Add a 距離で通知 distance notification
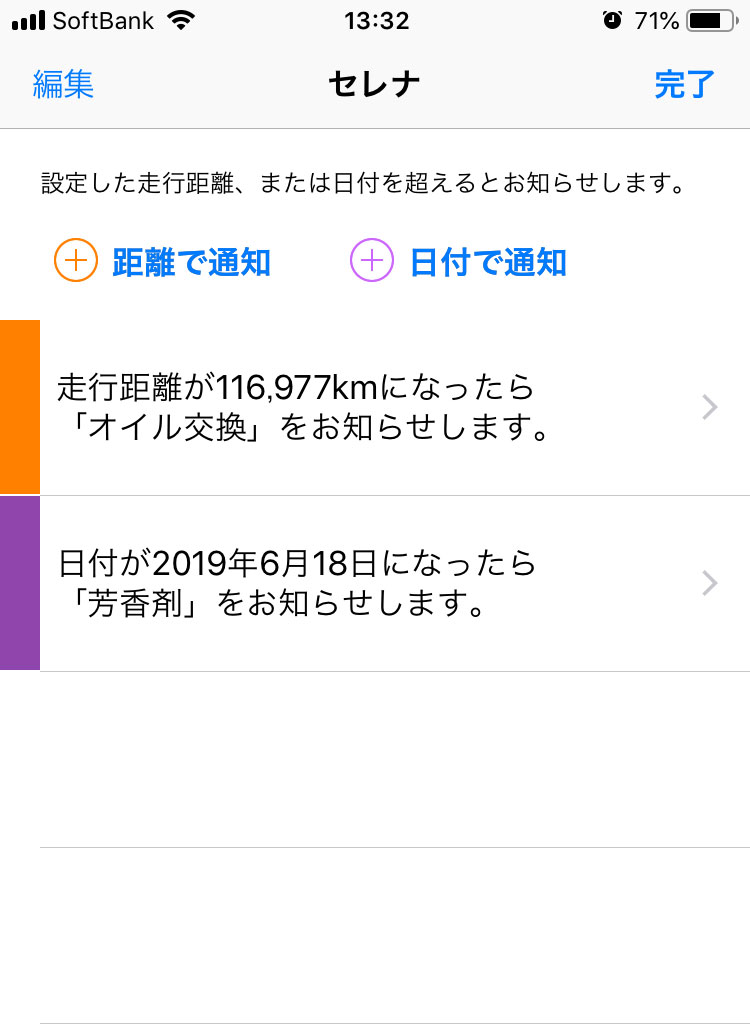 pos(162,262)
